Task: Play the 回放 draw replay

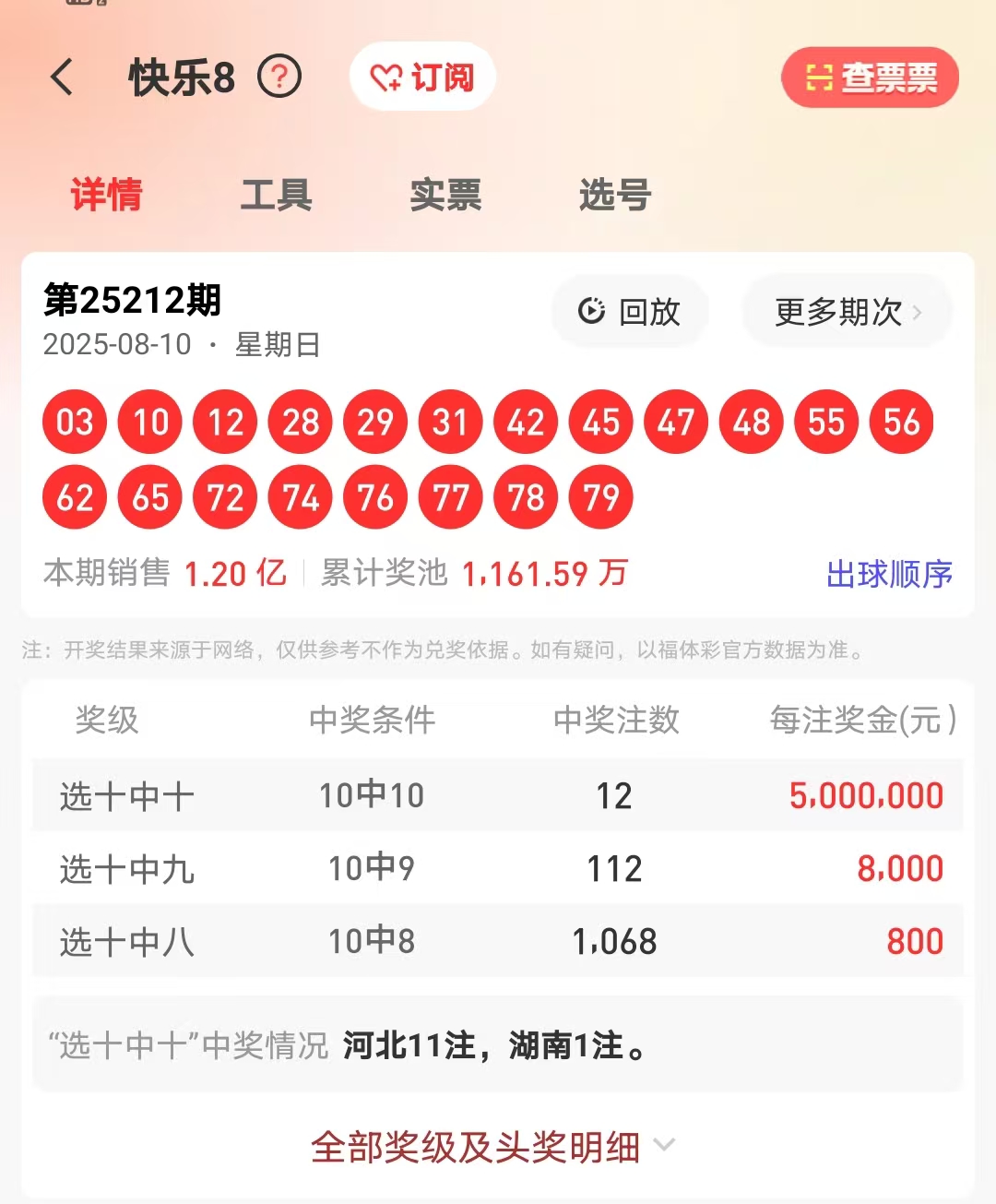Action: tap(630, 312)
